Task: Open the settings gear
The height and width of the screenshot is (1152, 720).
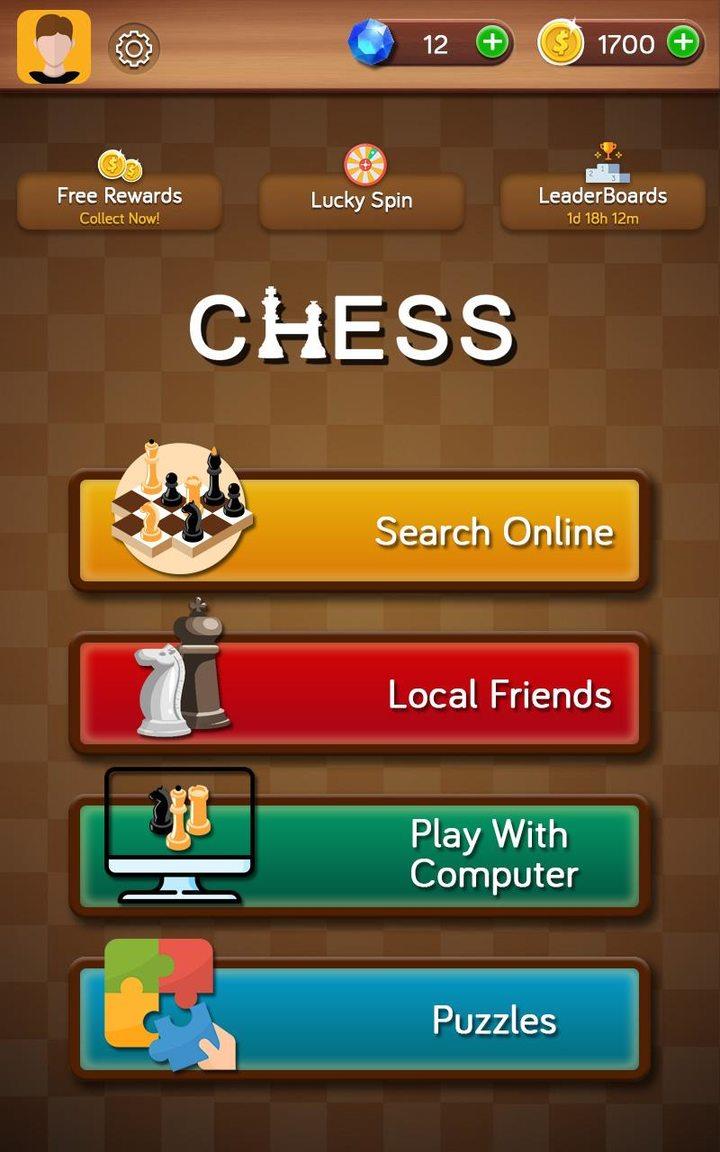Action: tap(133, 48)
